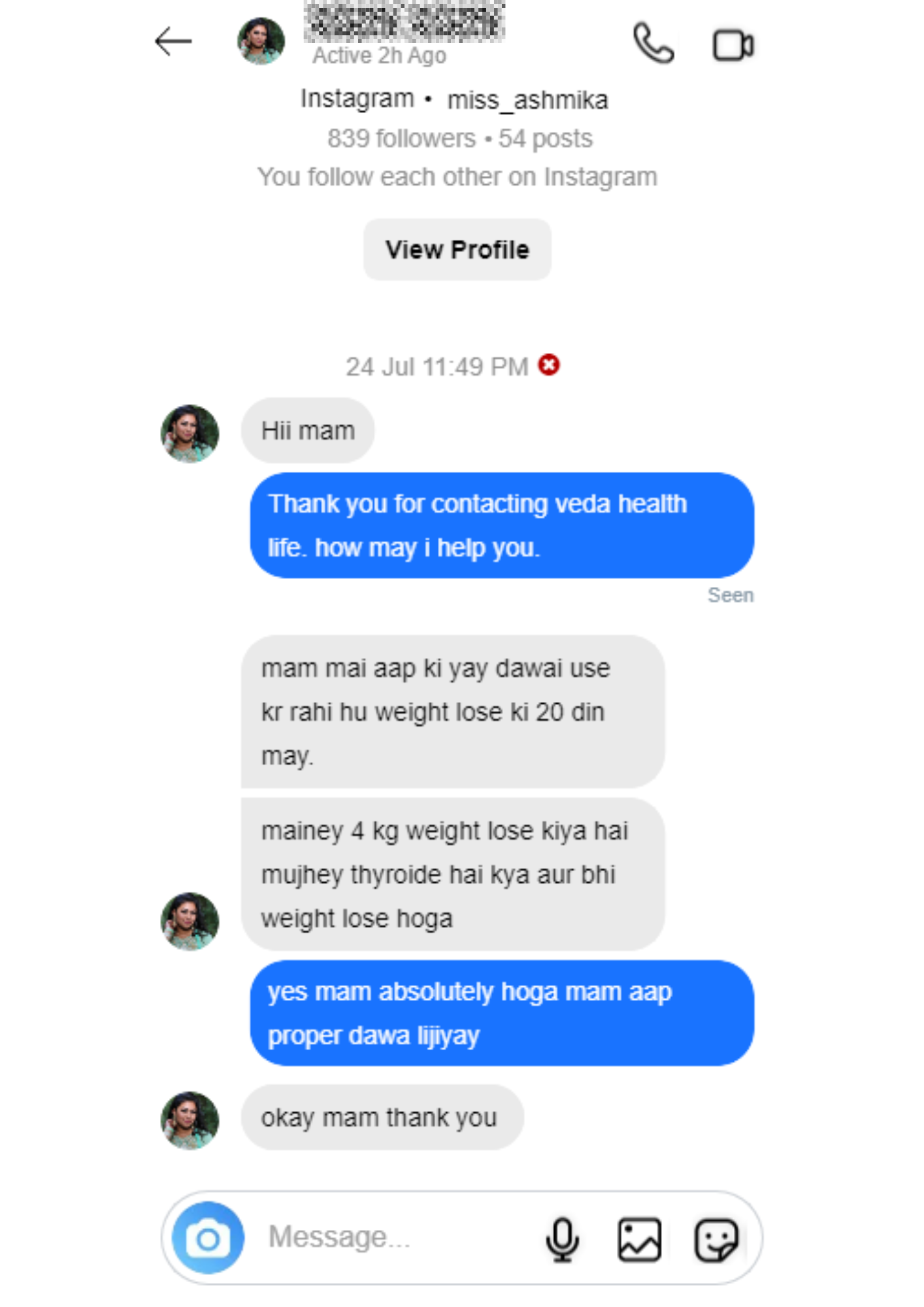The height and width of the screenshot is (1307, 924).
Task: Open the sticker picker
Action: [716, 1238]
